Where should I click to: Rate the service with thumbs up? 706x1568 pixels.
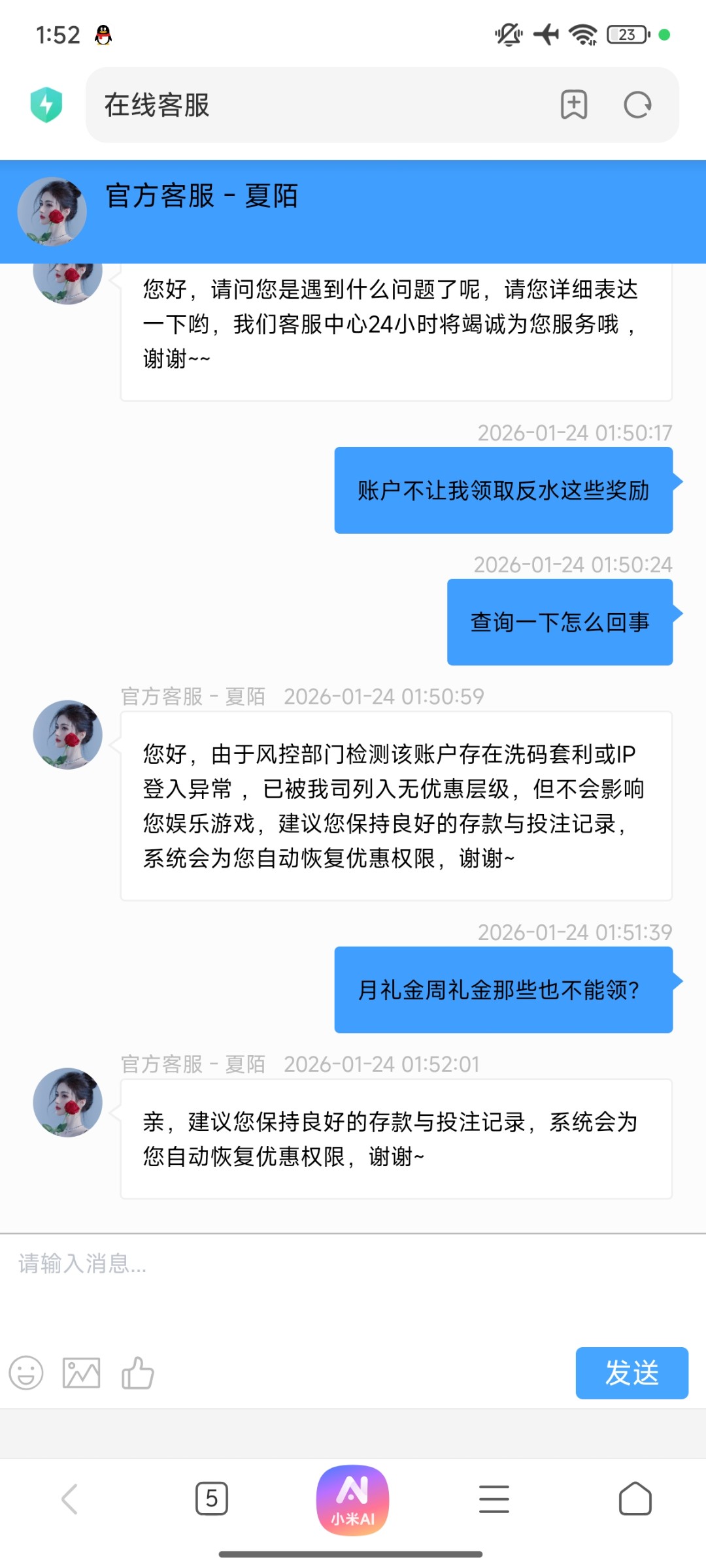138,1373
